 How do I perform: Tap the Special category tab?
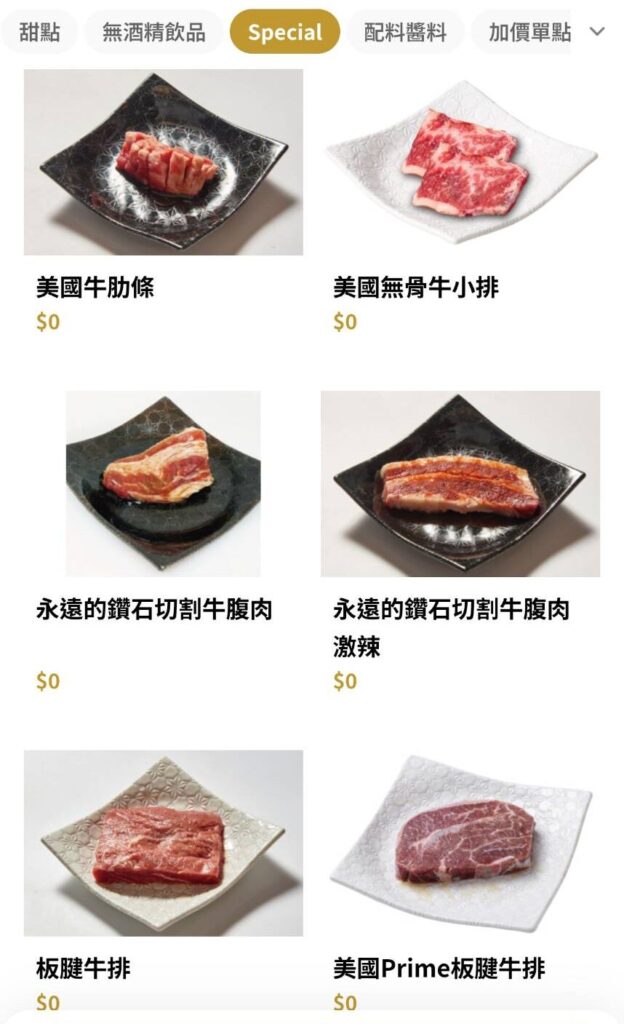[x=285, y=31]
